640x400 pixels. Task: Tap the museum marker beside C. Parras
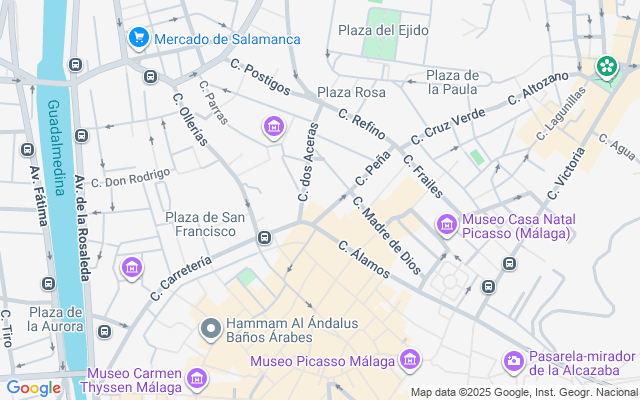pos(273,127)
